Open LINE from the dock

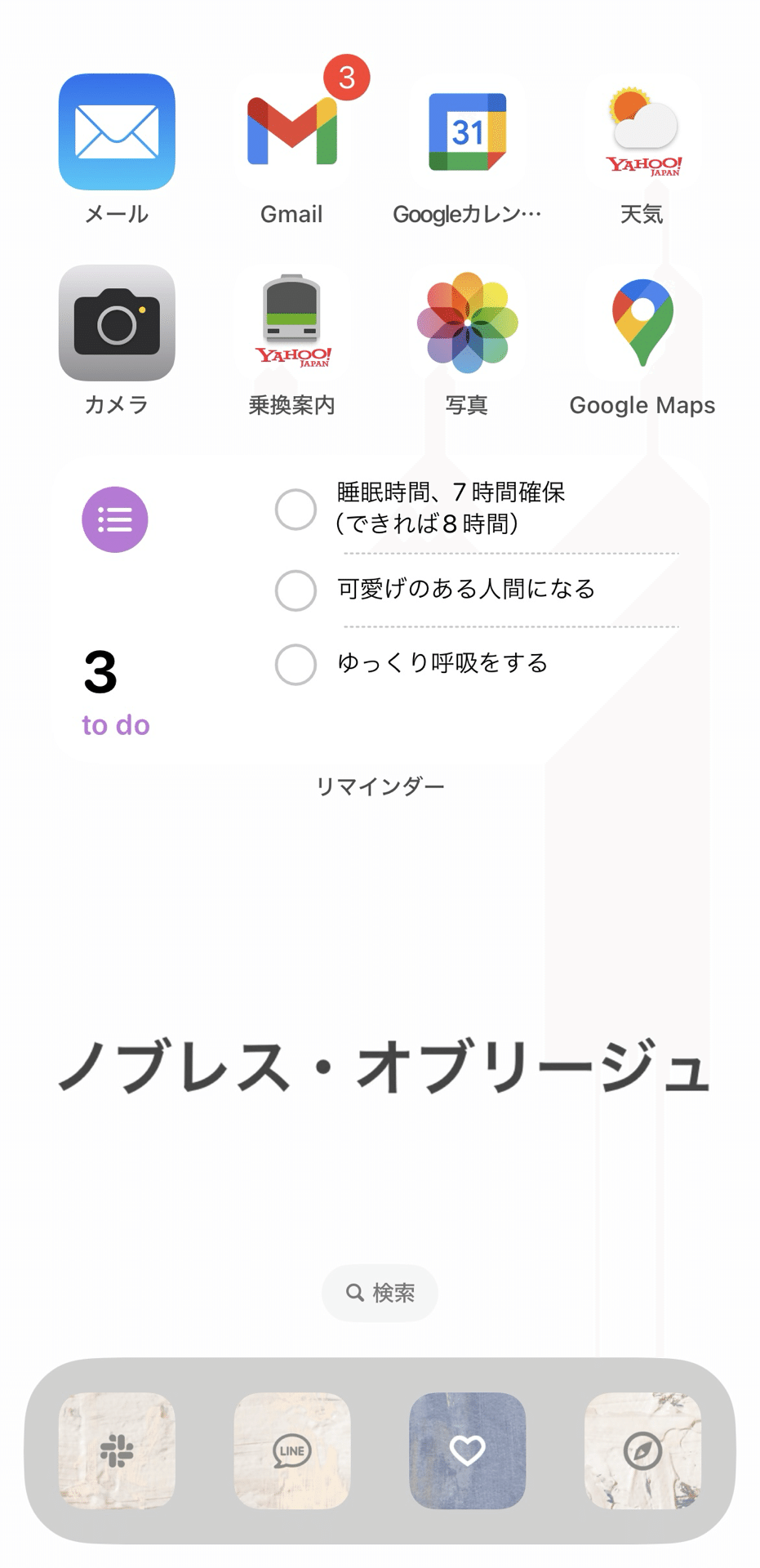[292, 1450]
